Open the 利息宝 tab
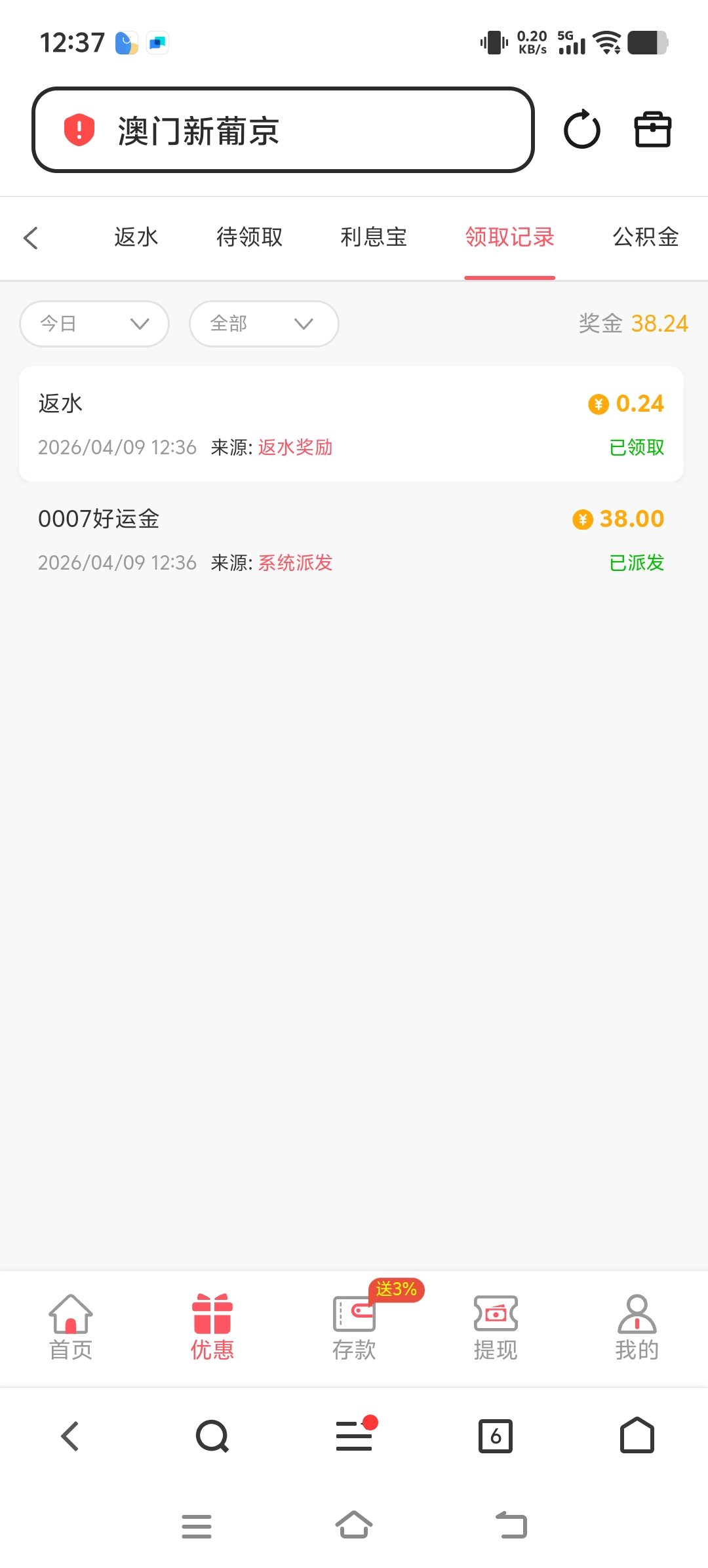 click(x=374, y=237)
